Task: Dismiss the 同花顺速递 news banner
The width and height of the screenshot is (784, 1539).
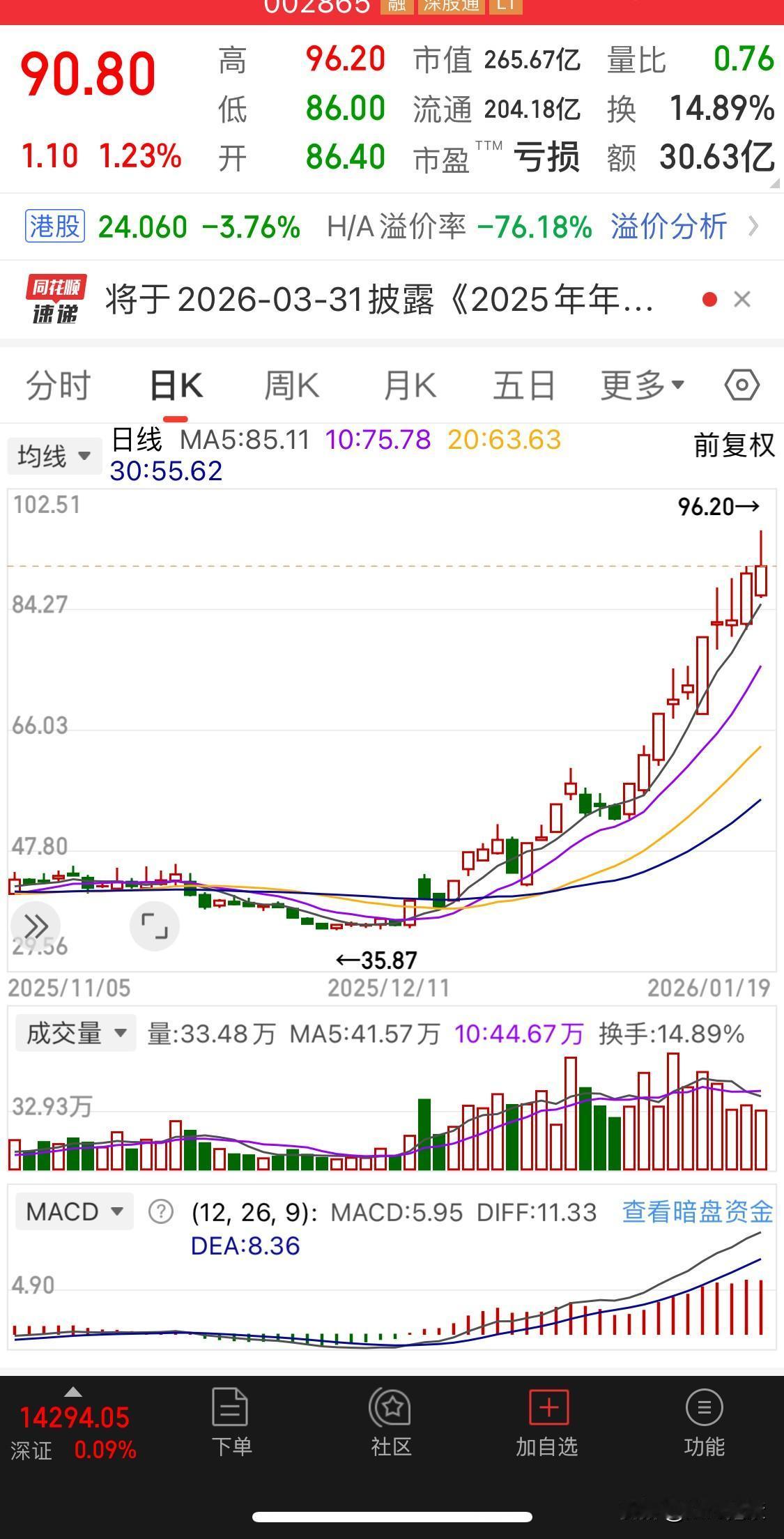Action: coord(742,300)
